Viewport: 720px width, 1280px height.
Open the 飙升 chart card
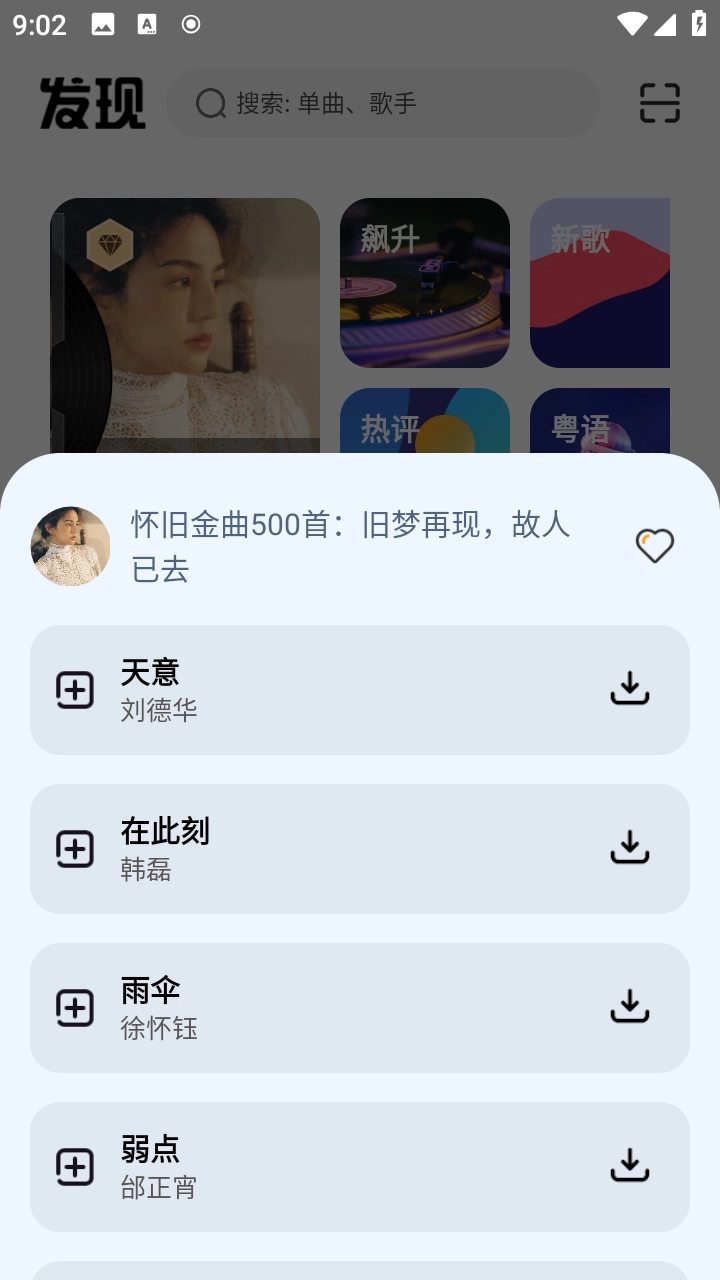click(424, 283)
